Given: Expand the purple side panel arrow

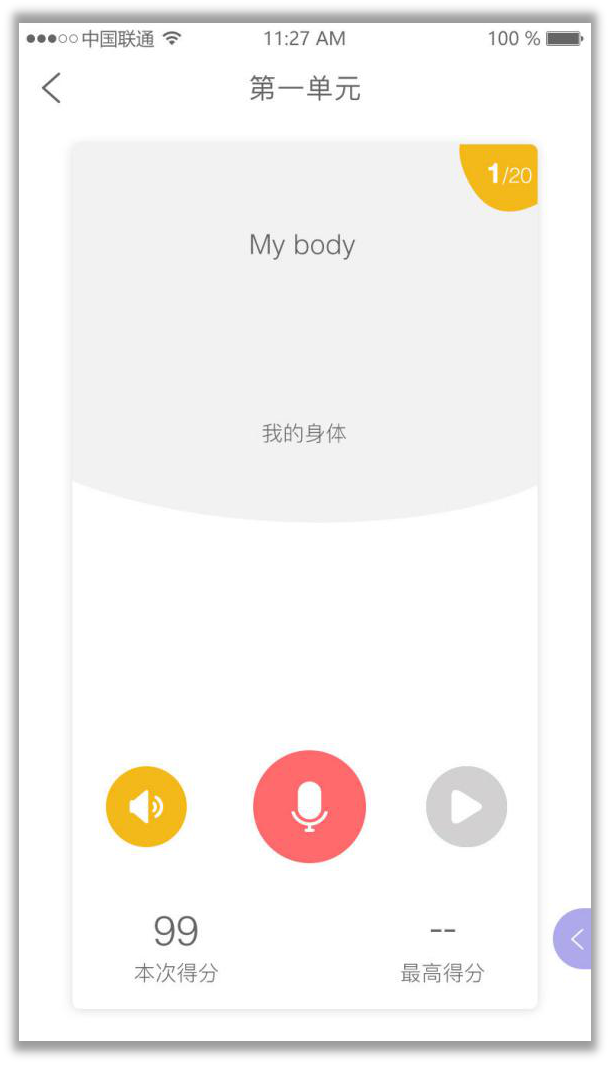Looking at the screenshot, I should pyautogui.click(x=574, y=938).
